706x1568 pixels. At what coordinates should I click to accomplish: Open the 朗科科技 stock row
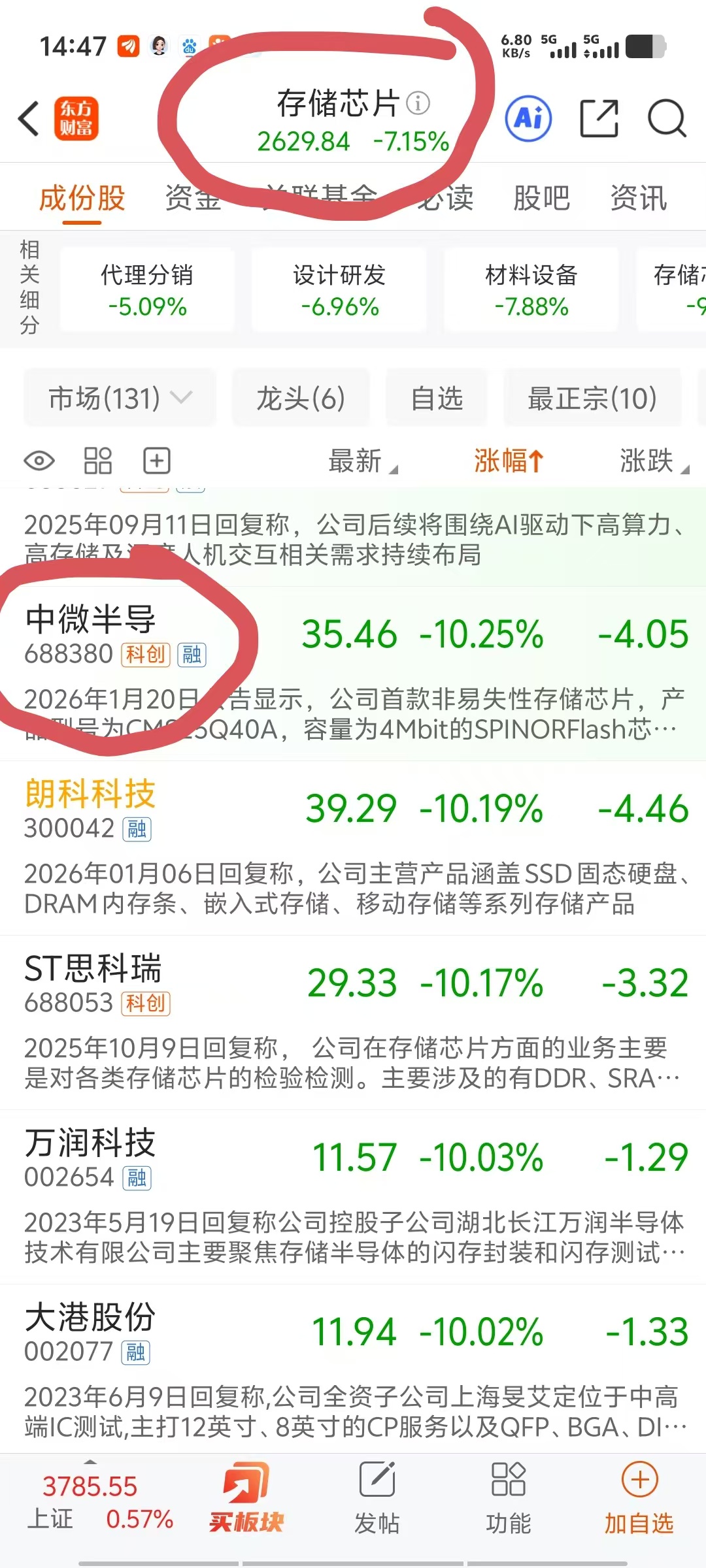[353, 848]
